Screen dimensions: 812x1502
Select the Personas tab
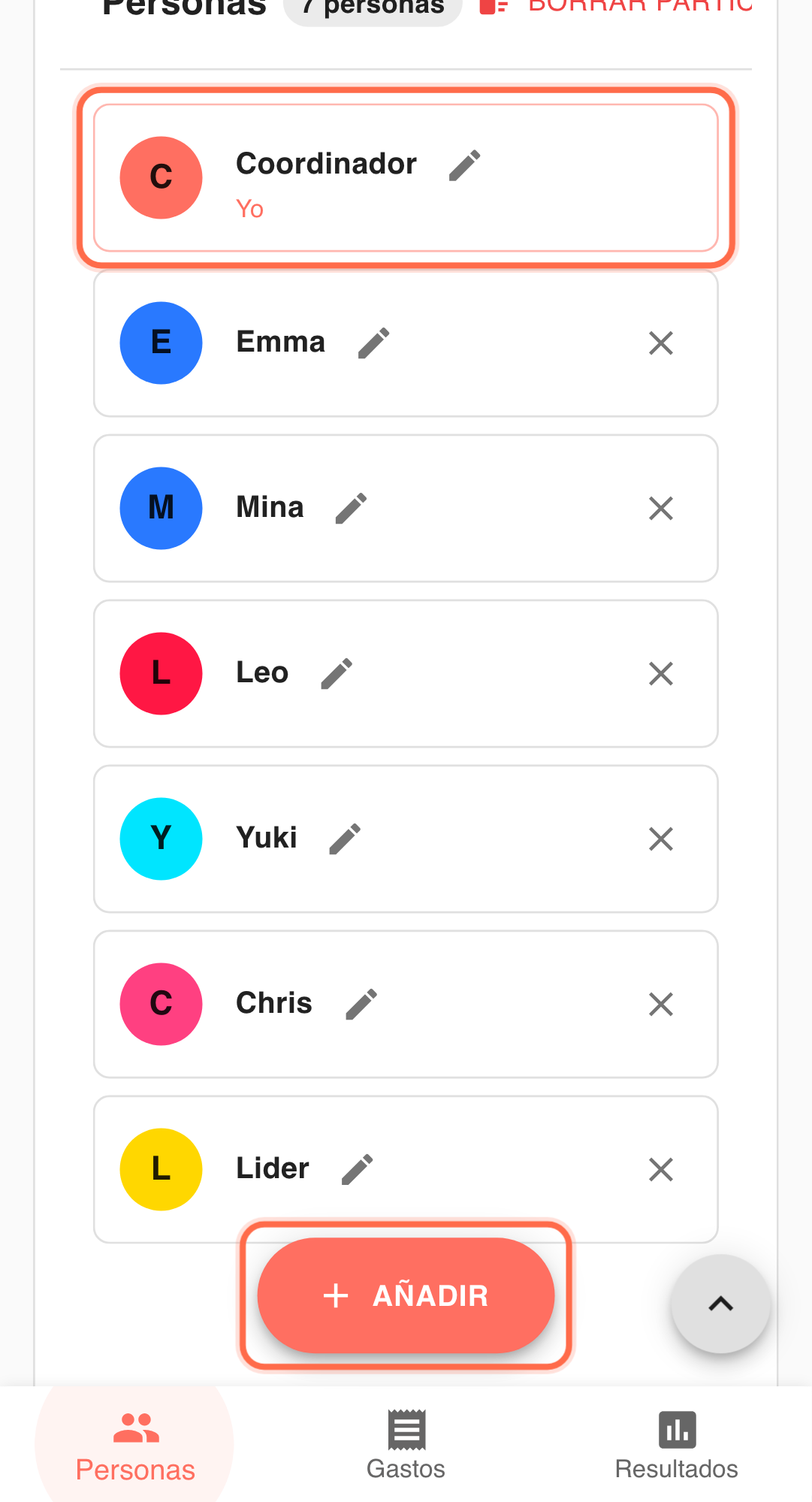pos(135,1444)
